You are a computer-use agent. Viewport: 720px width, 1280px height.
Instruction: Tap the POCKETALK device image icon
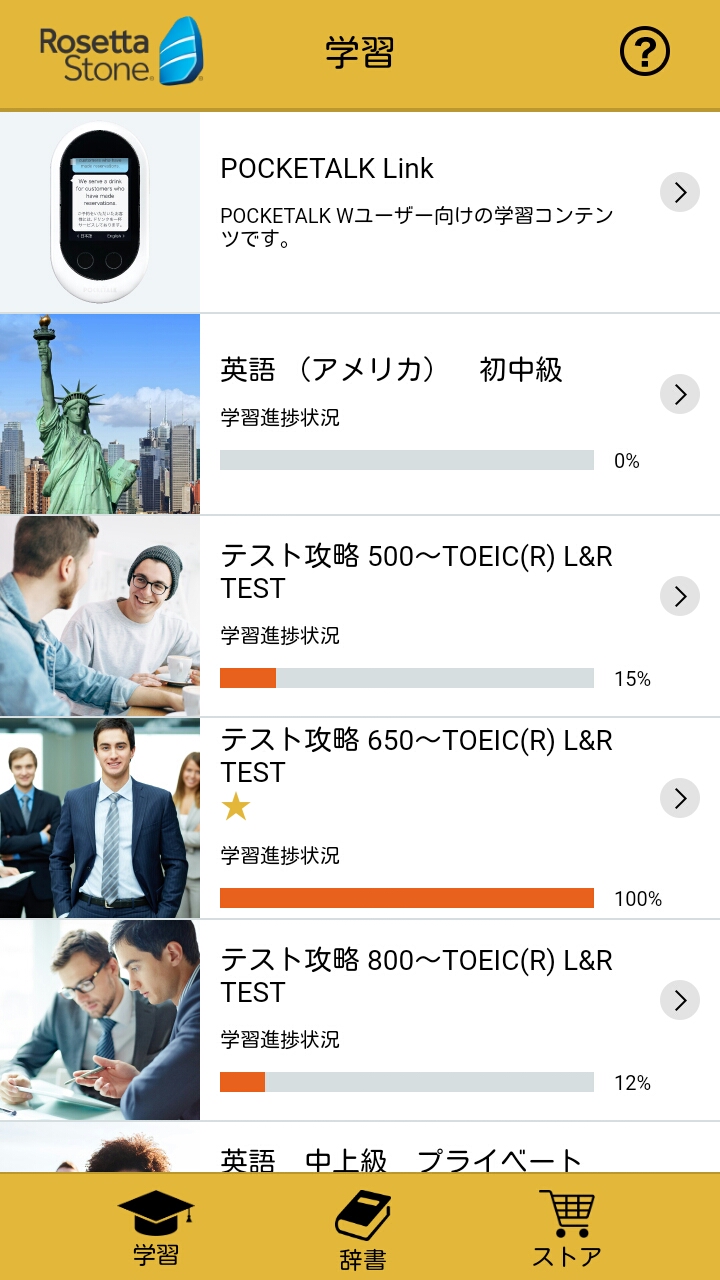100,210
